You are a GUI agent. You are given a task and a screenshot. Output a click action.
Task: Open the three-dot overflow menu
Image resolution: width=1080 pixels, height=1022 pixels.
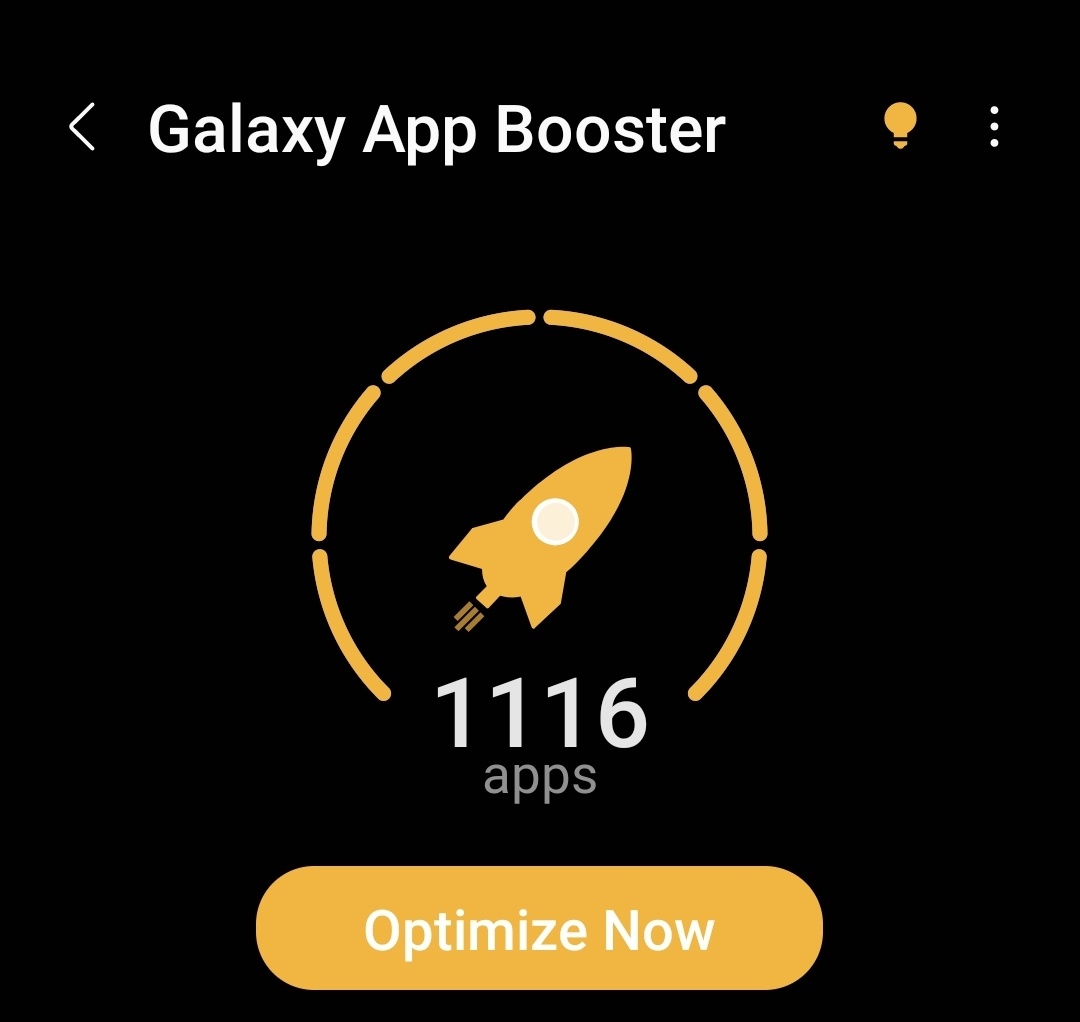[993, 128]
